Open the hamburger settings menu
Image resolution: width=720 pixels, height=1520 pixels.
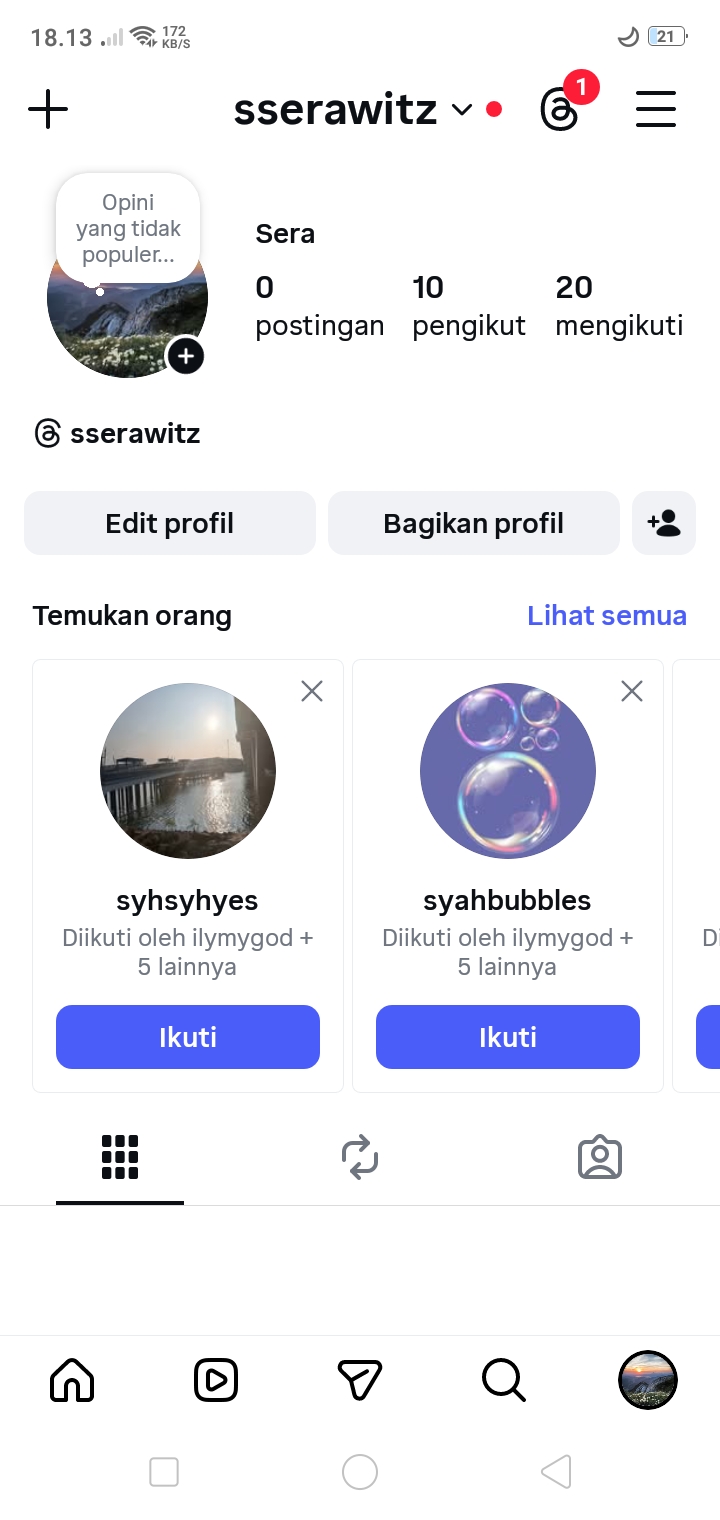656,109
